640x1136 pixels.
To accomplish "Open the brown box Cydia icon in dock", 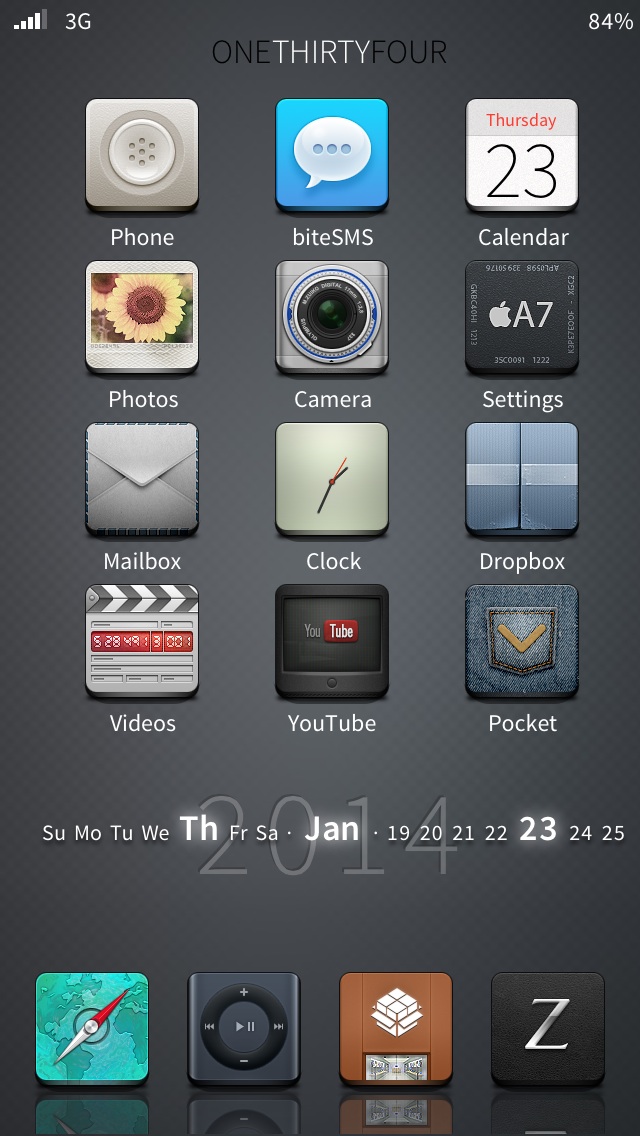I will tap(396, 1029).
